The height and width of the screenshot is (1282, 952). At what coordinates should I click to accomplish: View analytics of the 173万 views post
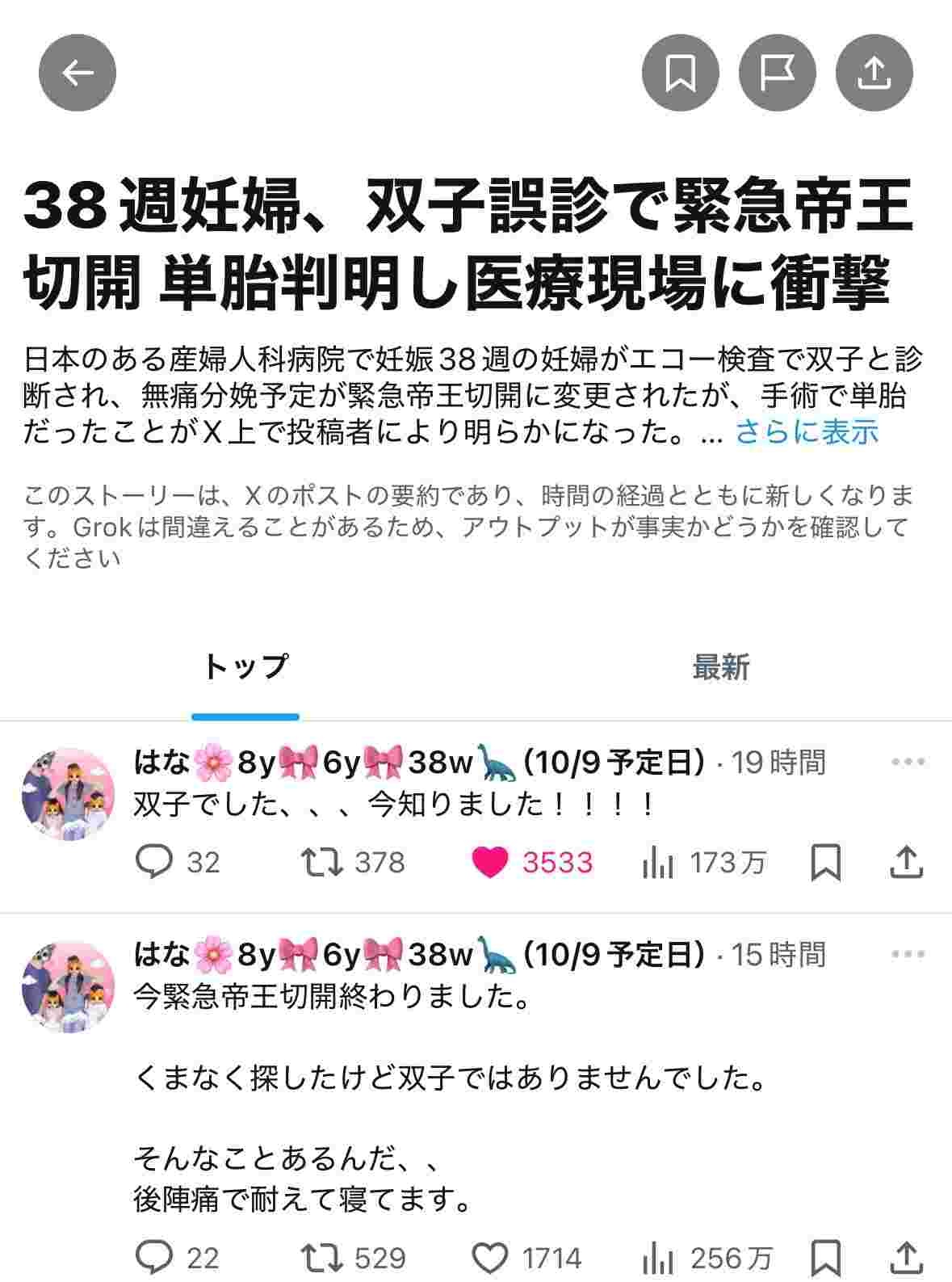(x=658, y=864)
